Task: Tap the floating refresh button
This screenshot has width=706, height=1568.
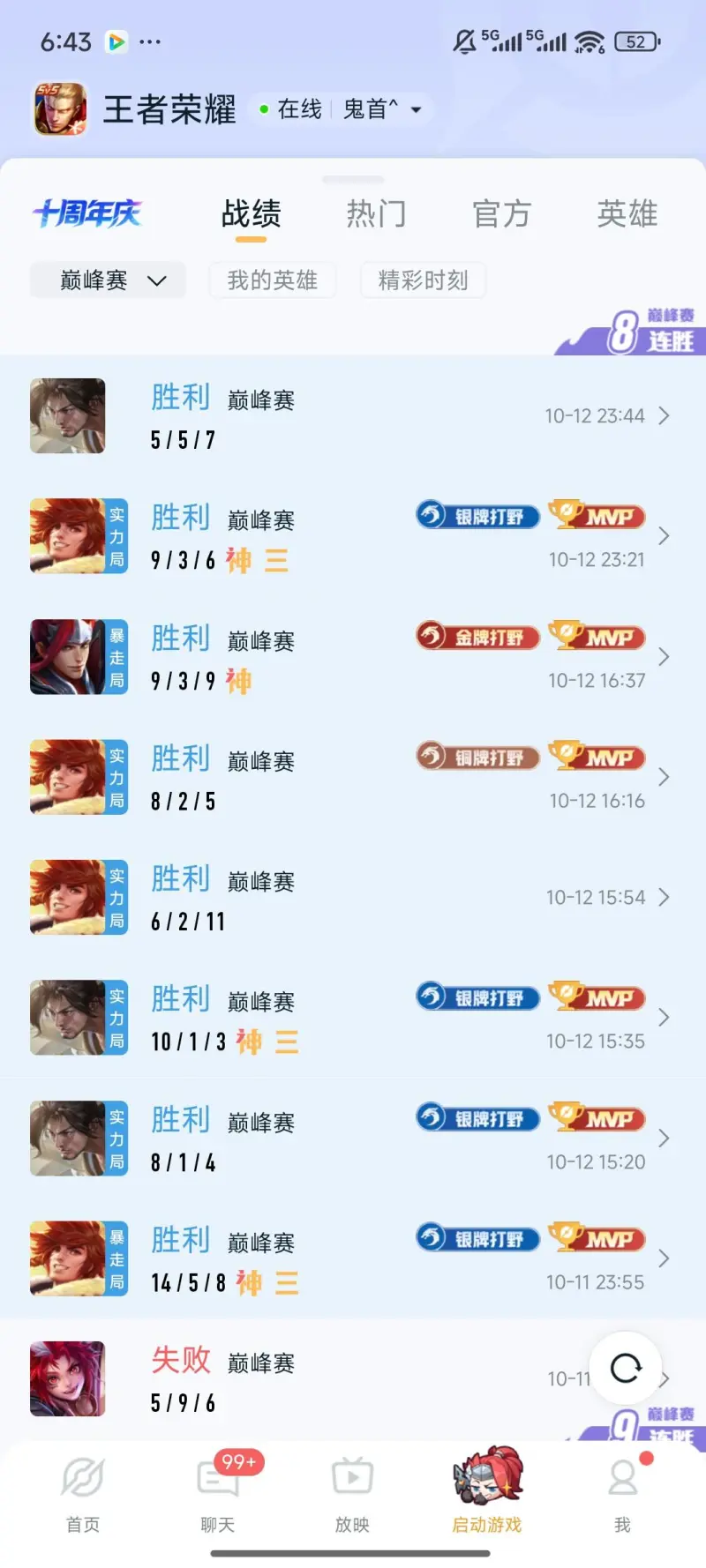Action: [x=625, y=1368]
